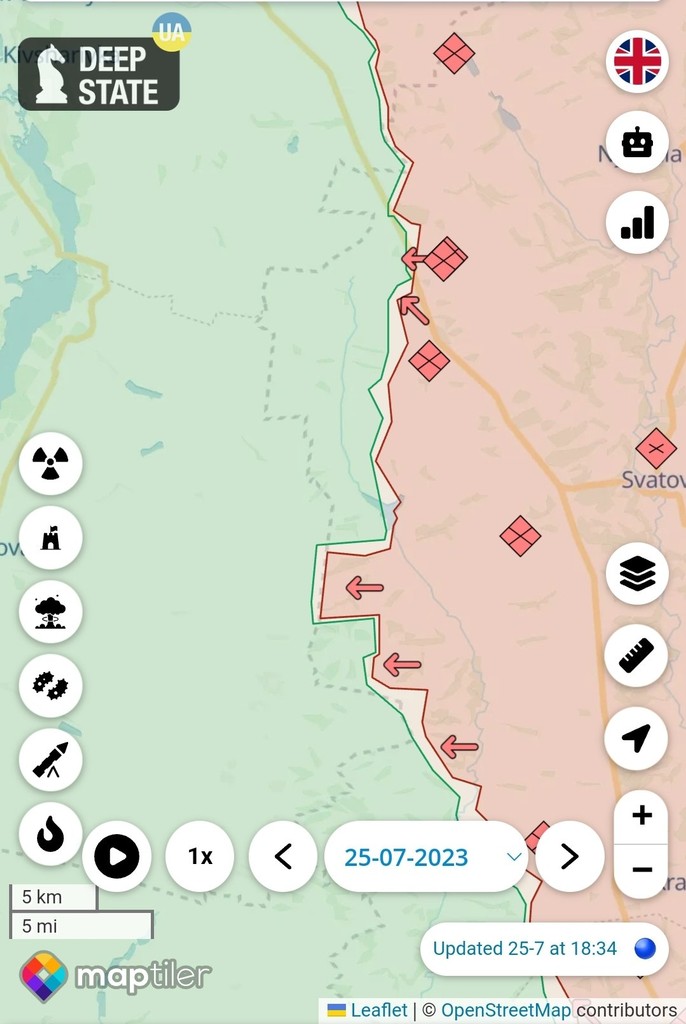Image resolution: width=686 pixels, height=1024 pixels.
Task: Open the map layers selector
Action: 637,574
